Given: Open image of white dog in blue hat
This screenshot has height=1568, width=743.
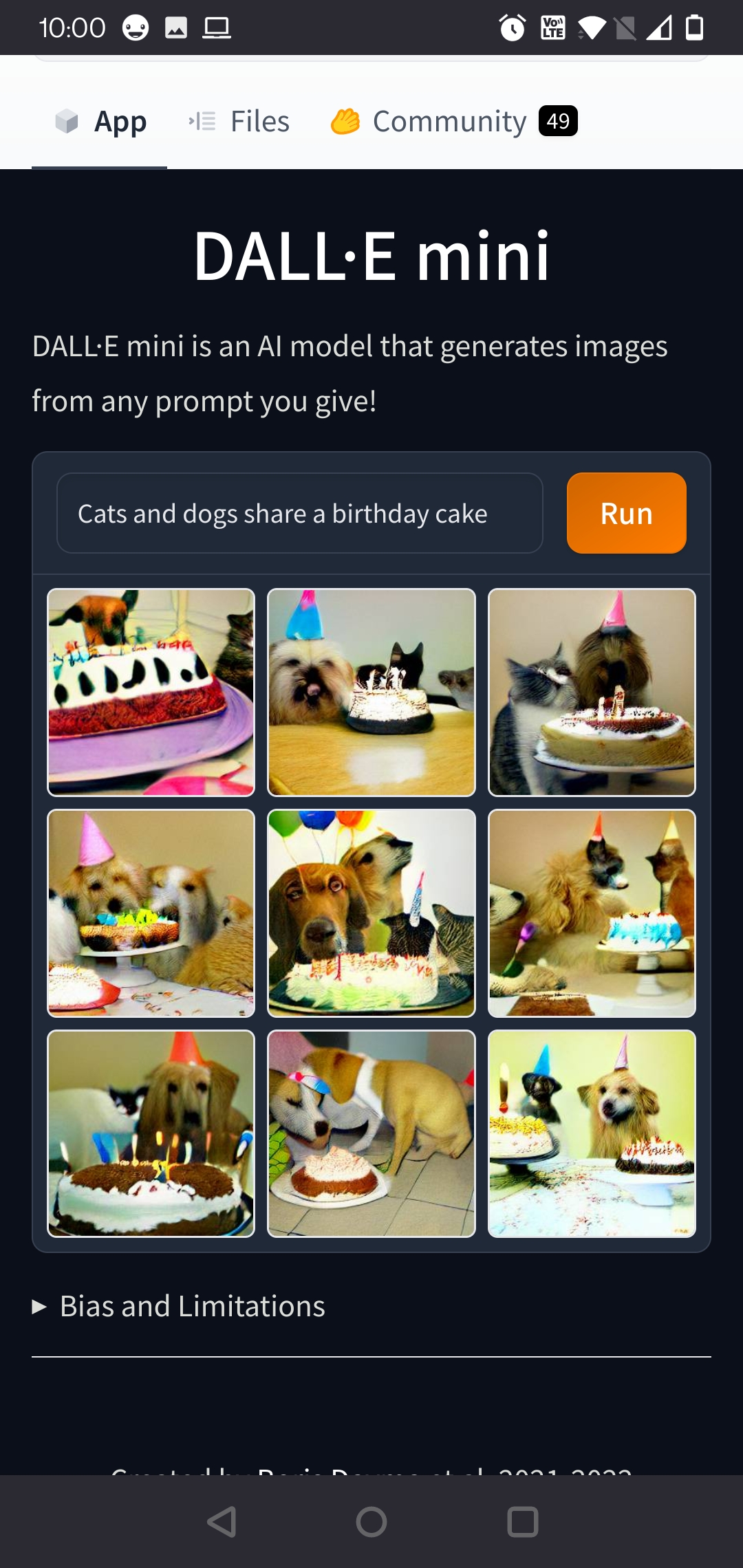Looking at the screenshot, I should point(371,692).
